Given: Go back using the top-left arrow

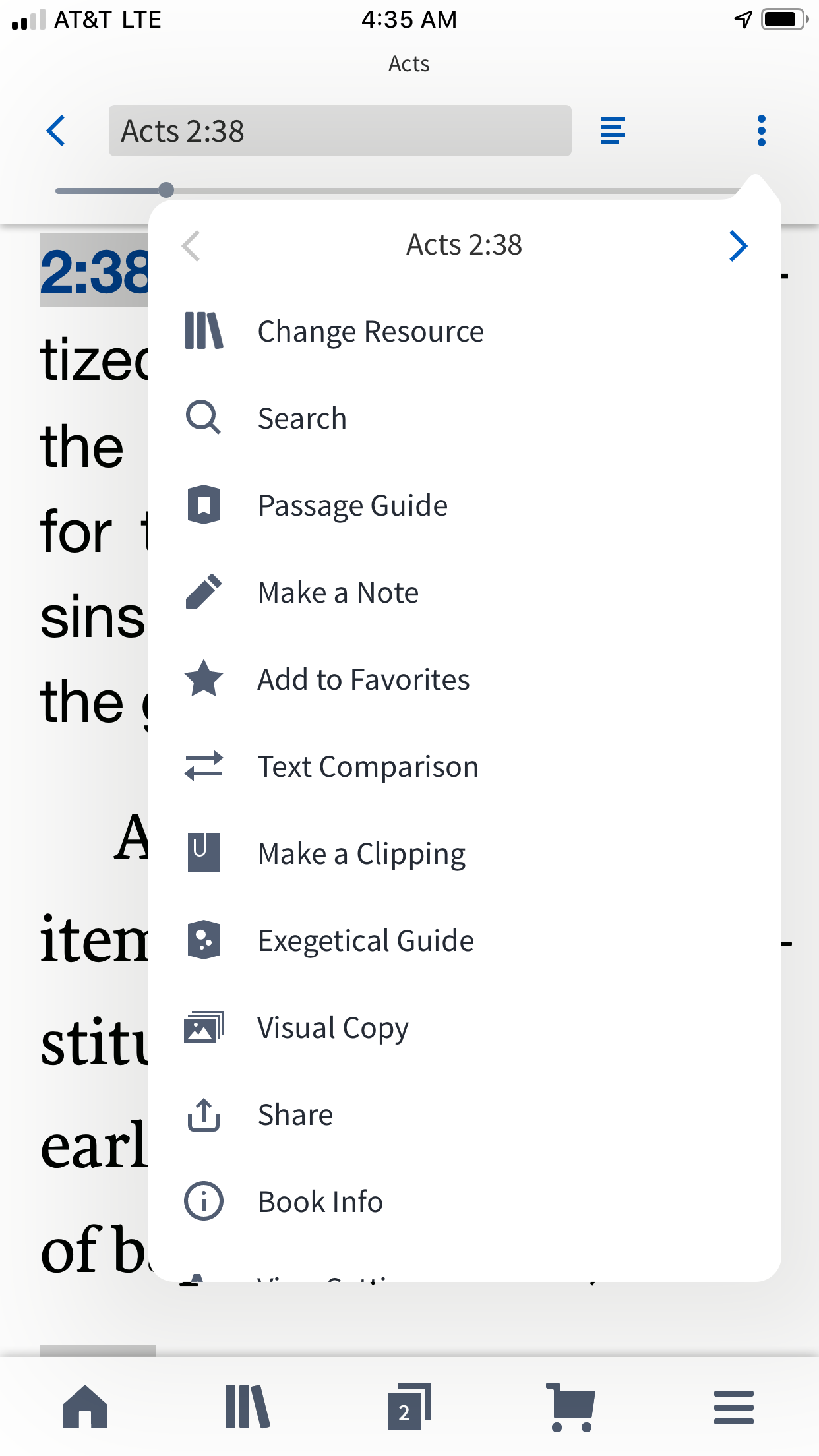Looking at the screenshot, I should (x=56, y=131).
